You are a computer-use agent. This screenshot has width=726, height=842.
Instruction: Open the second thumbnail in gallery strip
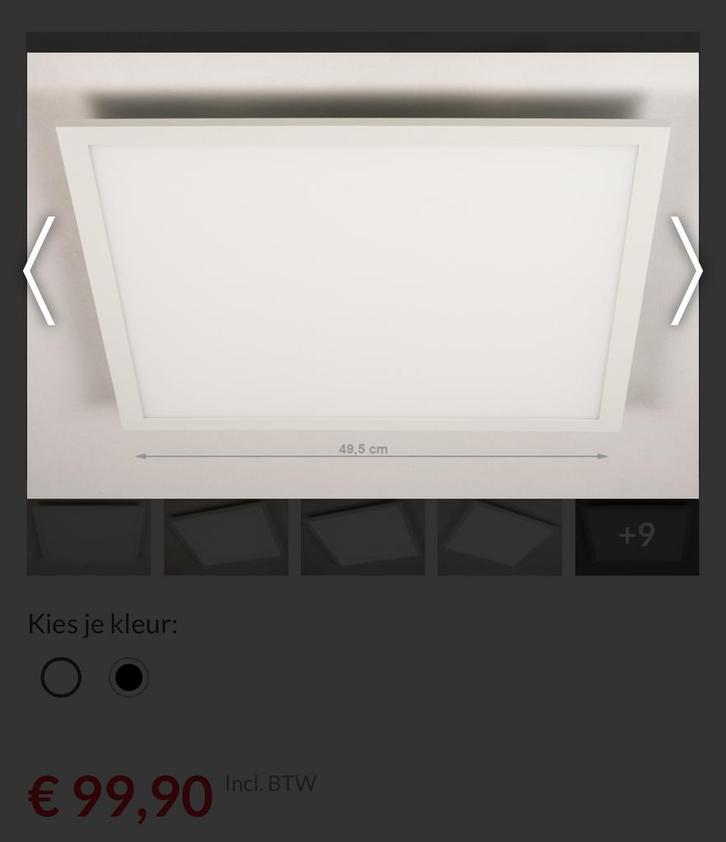point(225,538)
